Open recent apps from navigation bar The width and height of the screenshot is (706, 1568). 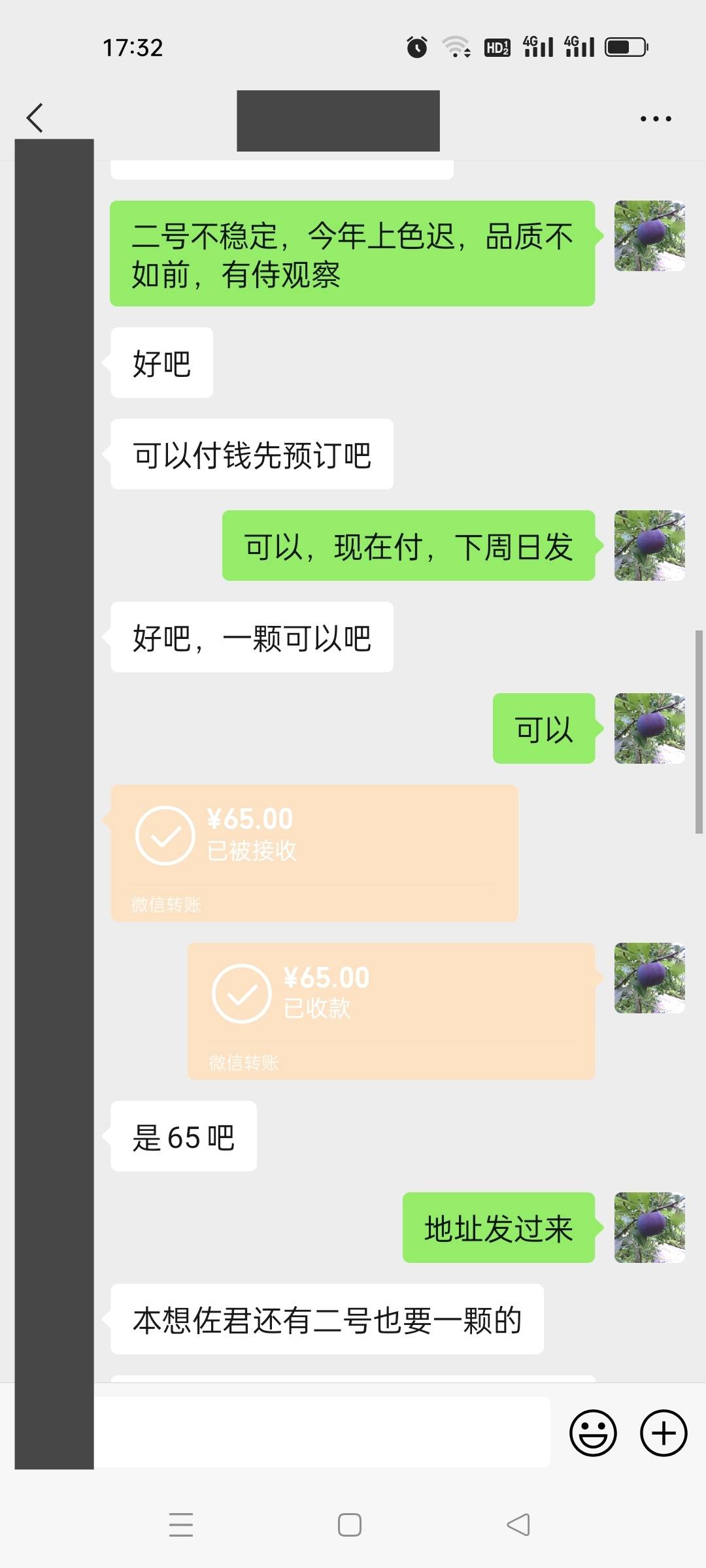click(x=181, y=1525)
